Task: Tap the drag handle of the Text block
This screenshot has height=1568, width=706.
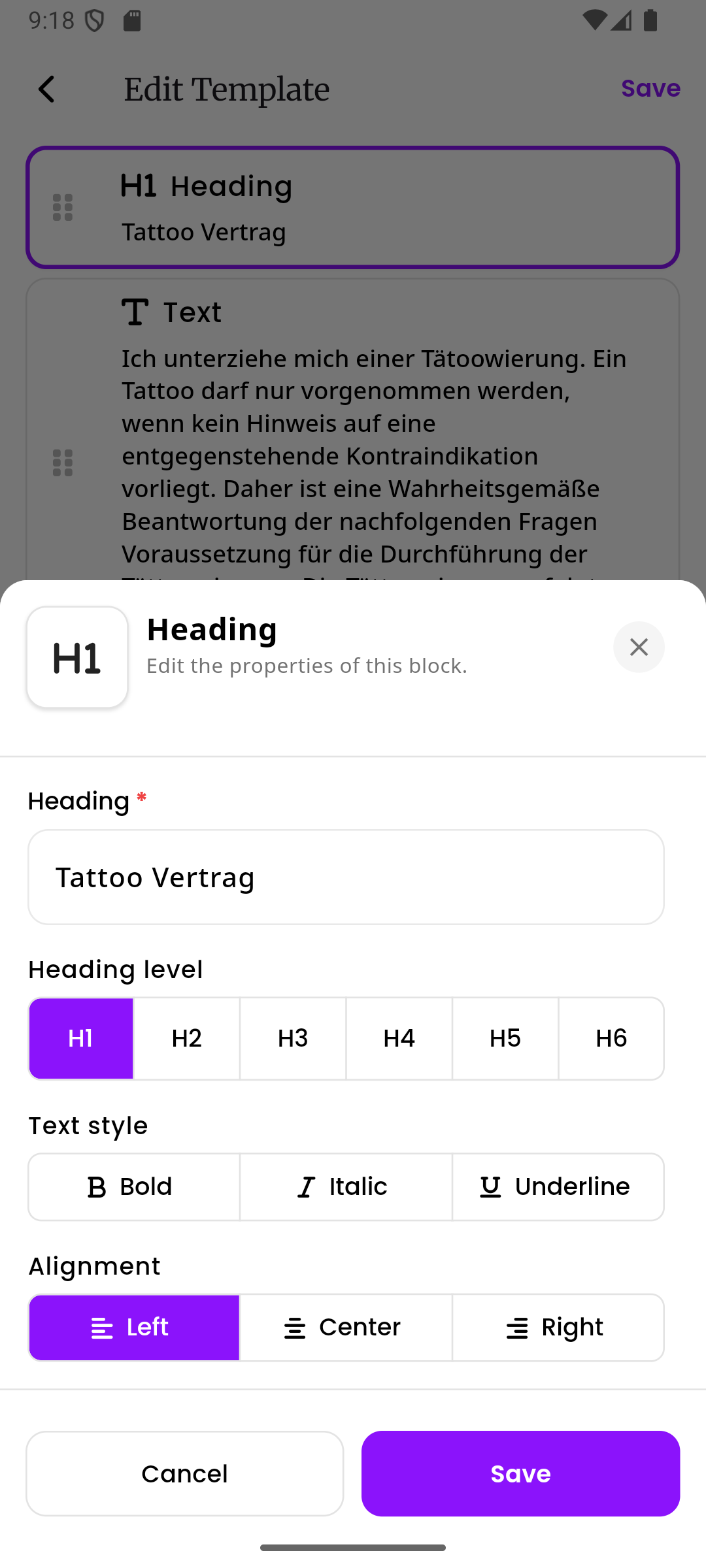Action: coord(63,461)
